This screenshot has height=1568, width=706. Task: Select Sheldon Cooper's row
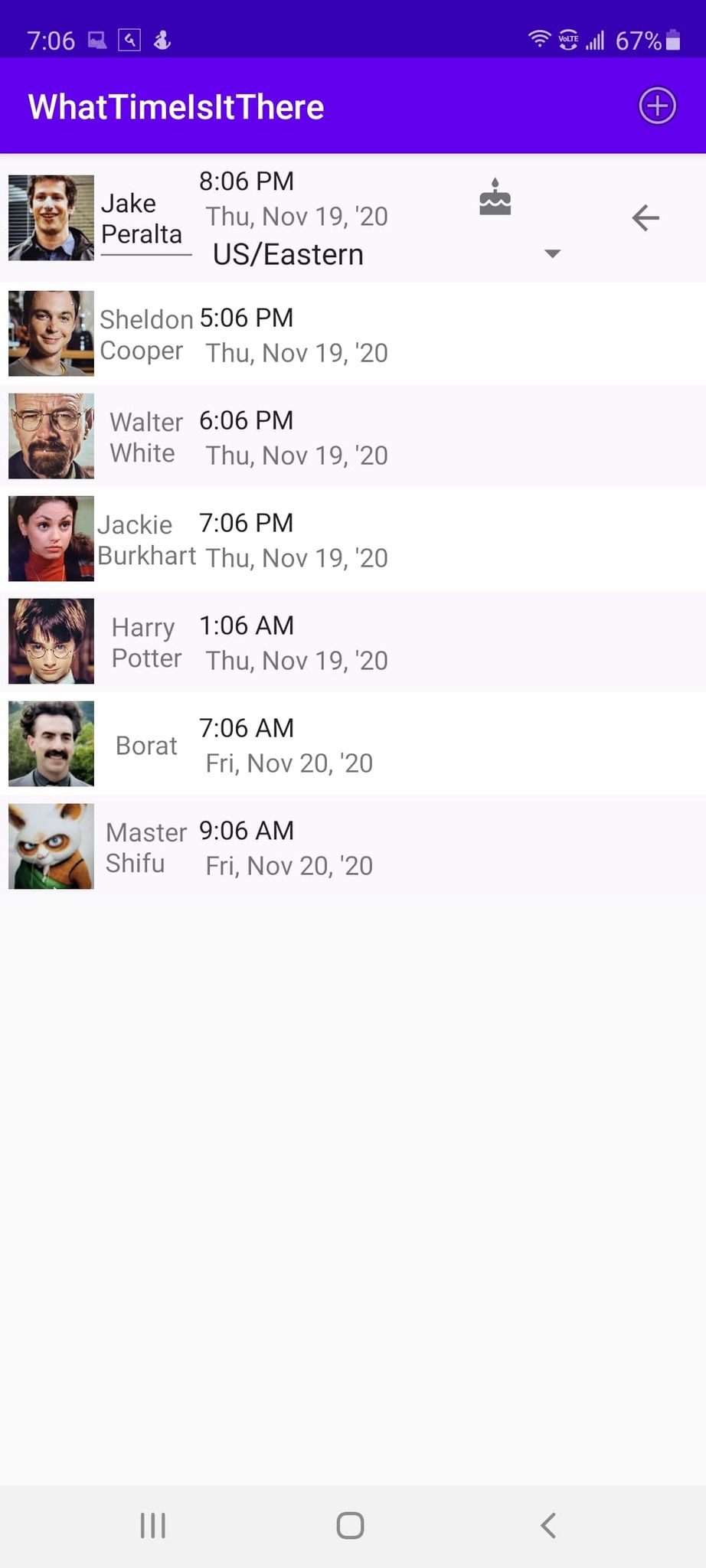coord(352,335)
